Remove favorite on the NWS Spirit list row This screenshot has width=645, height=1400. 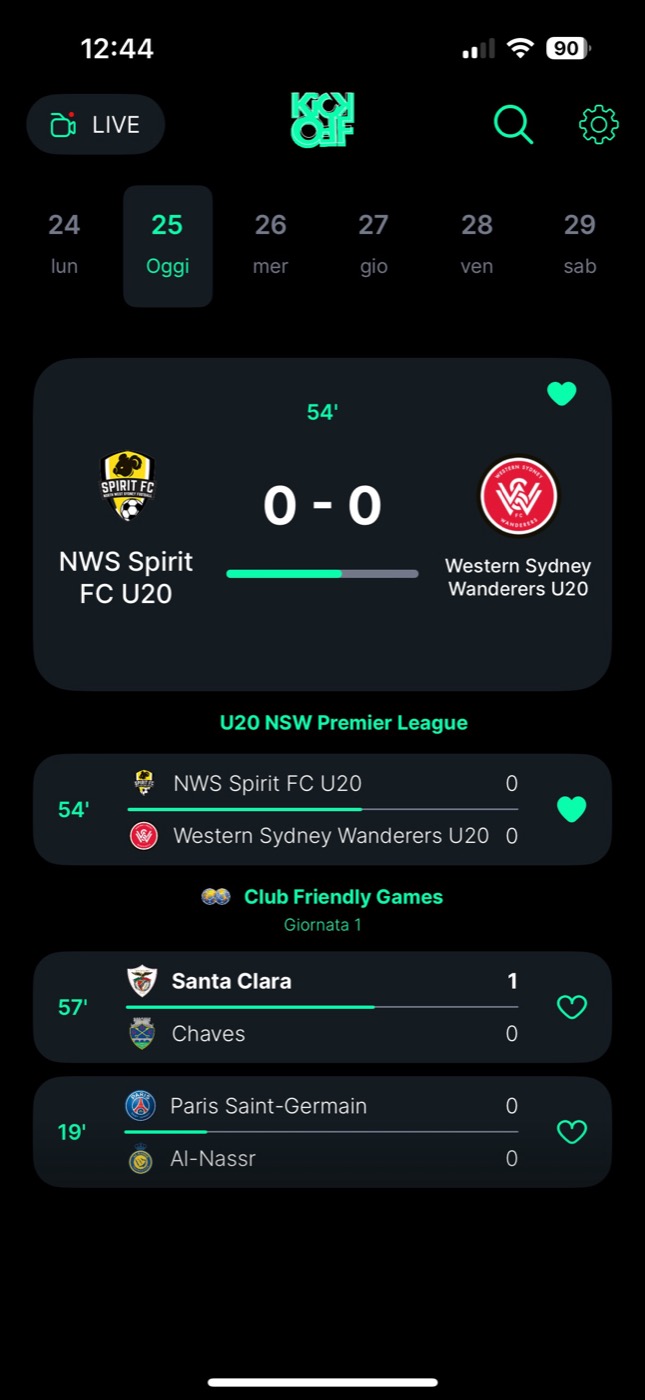tap(571, 810)
